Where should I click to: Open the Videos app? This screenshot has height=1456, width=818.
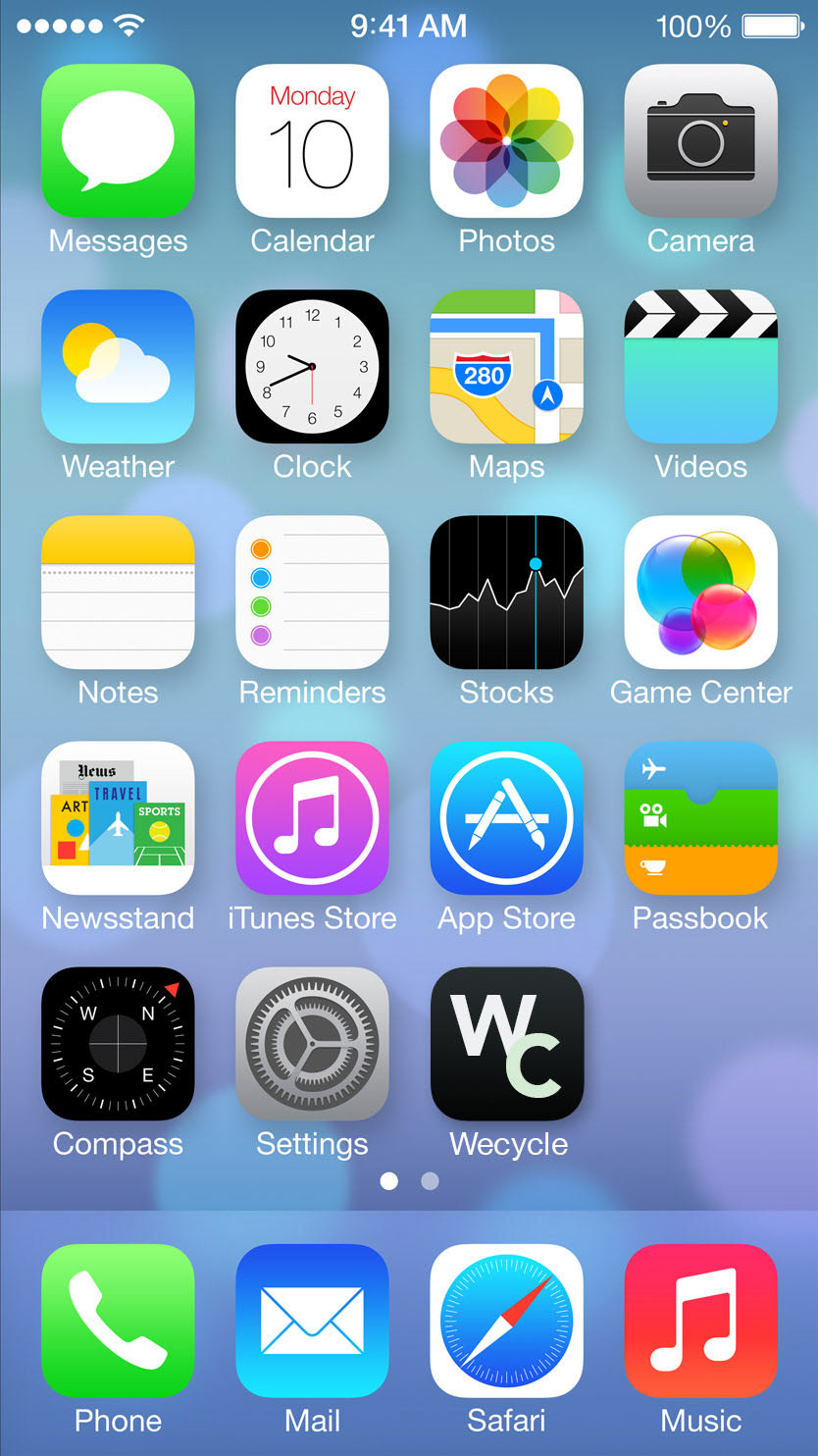700,366
